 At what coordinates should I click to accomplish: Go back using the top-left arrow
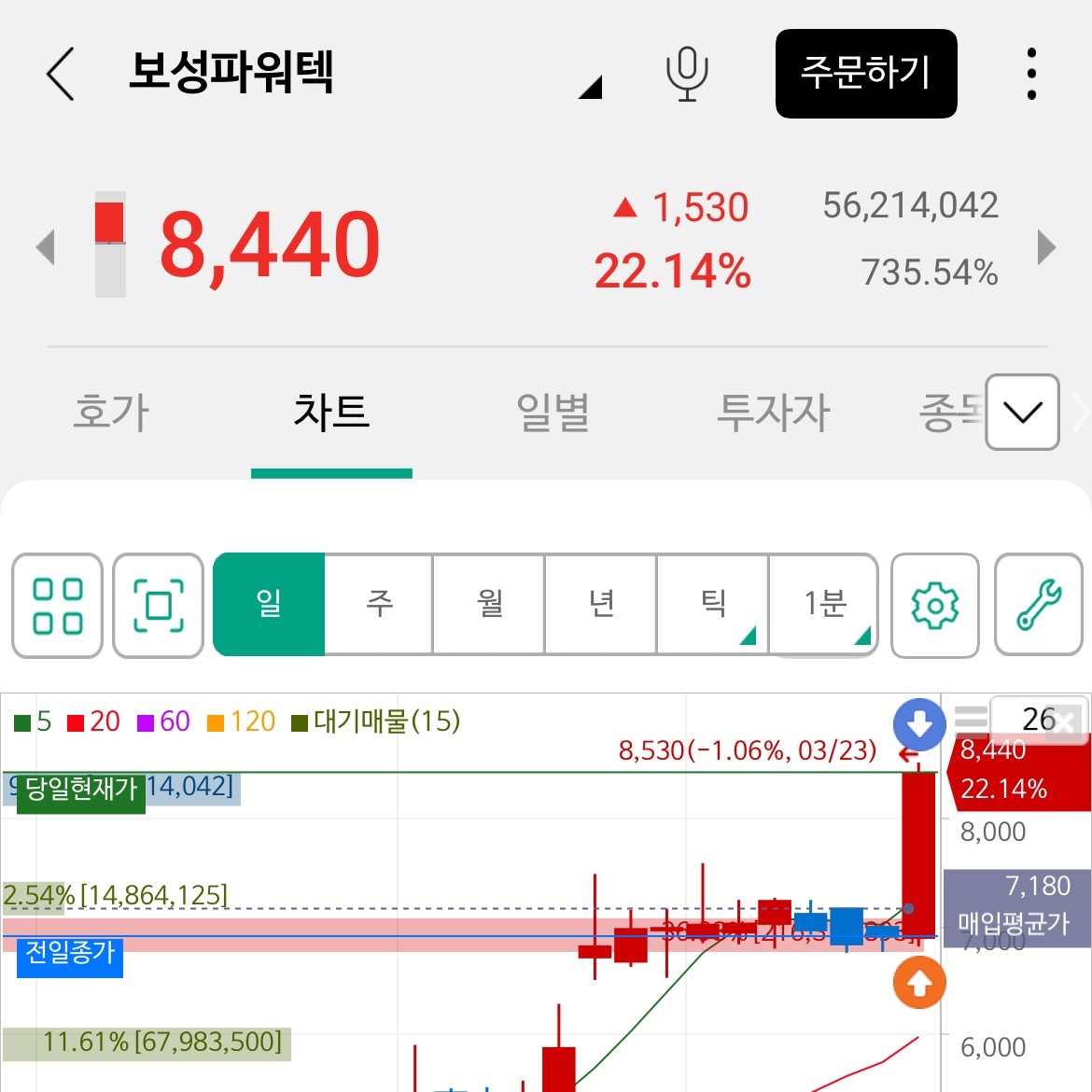click(60, 74)
